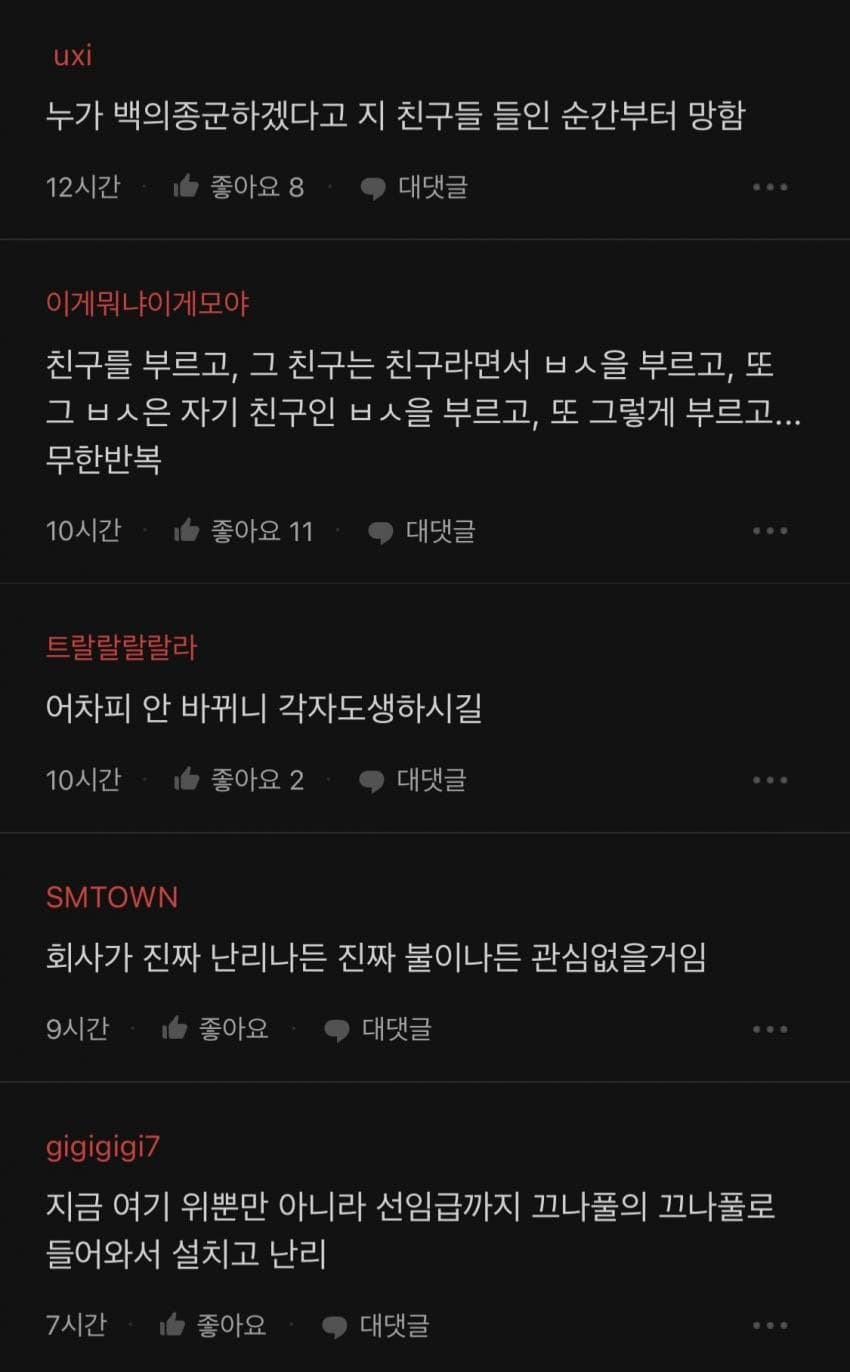Like uxi's comment
The height and width of the screenshot is (1372, 850).
238,187
